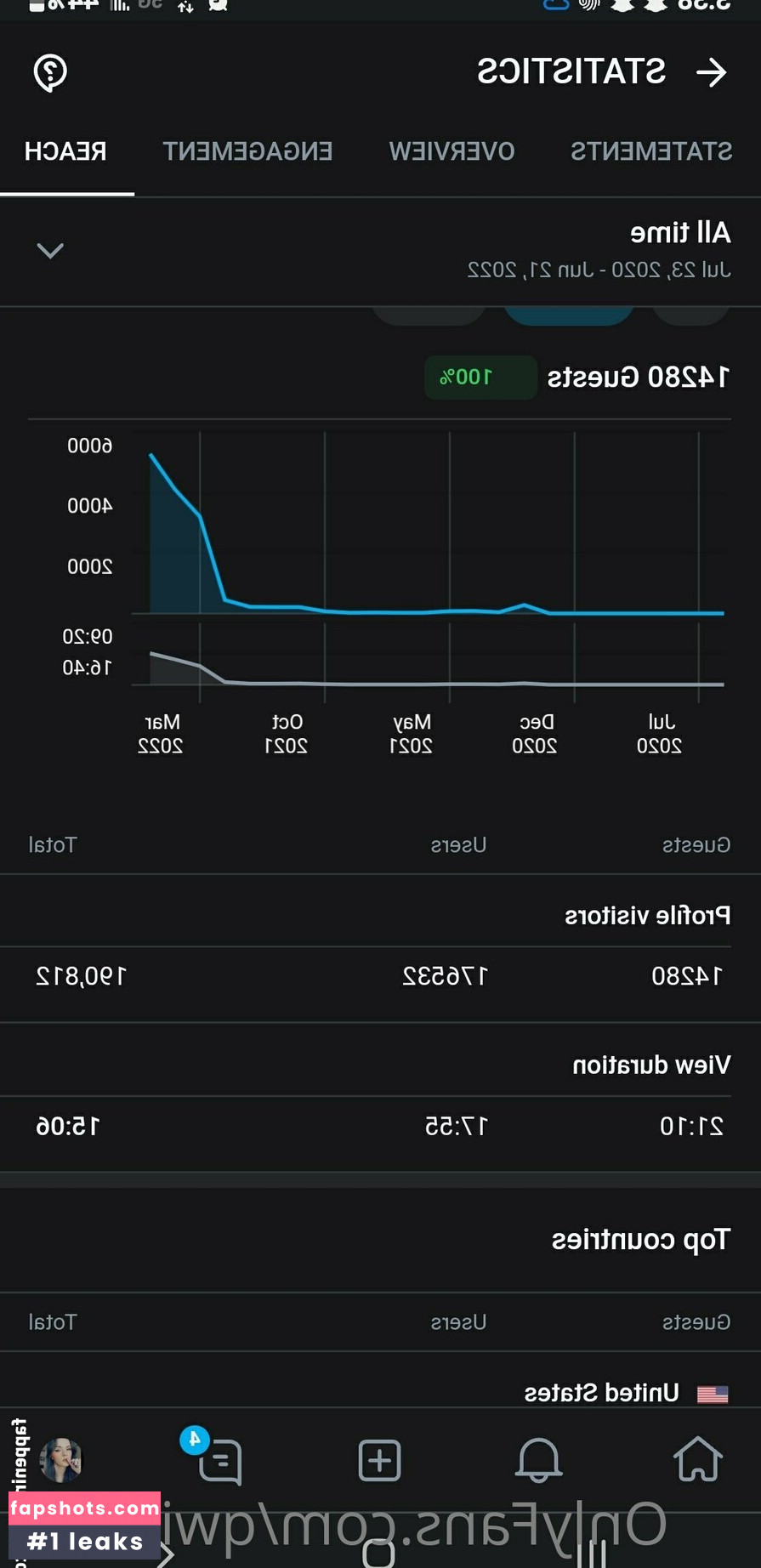Open the help question-mark icon
This screenshot has width=761, height=1568.
point(50,73)
